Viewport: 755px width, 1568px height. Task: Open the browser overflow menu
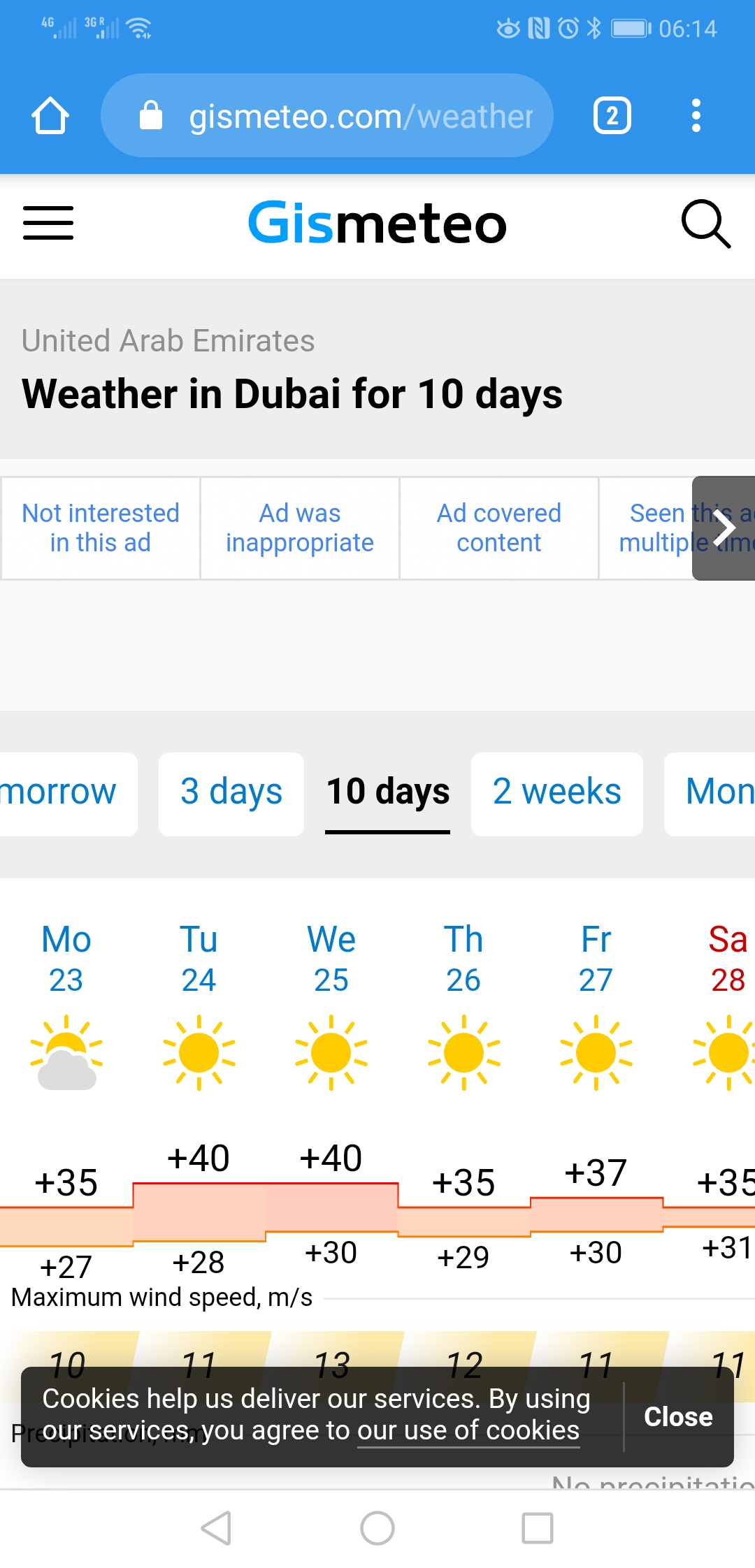click(696, 115)
